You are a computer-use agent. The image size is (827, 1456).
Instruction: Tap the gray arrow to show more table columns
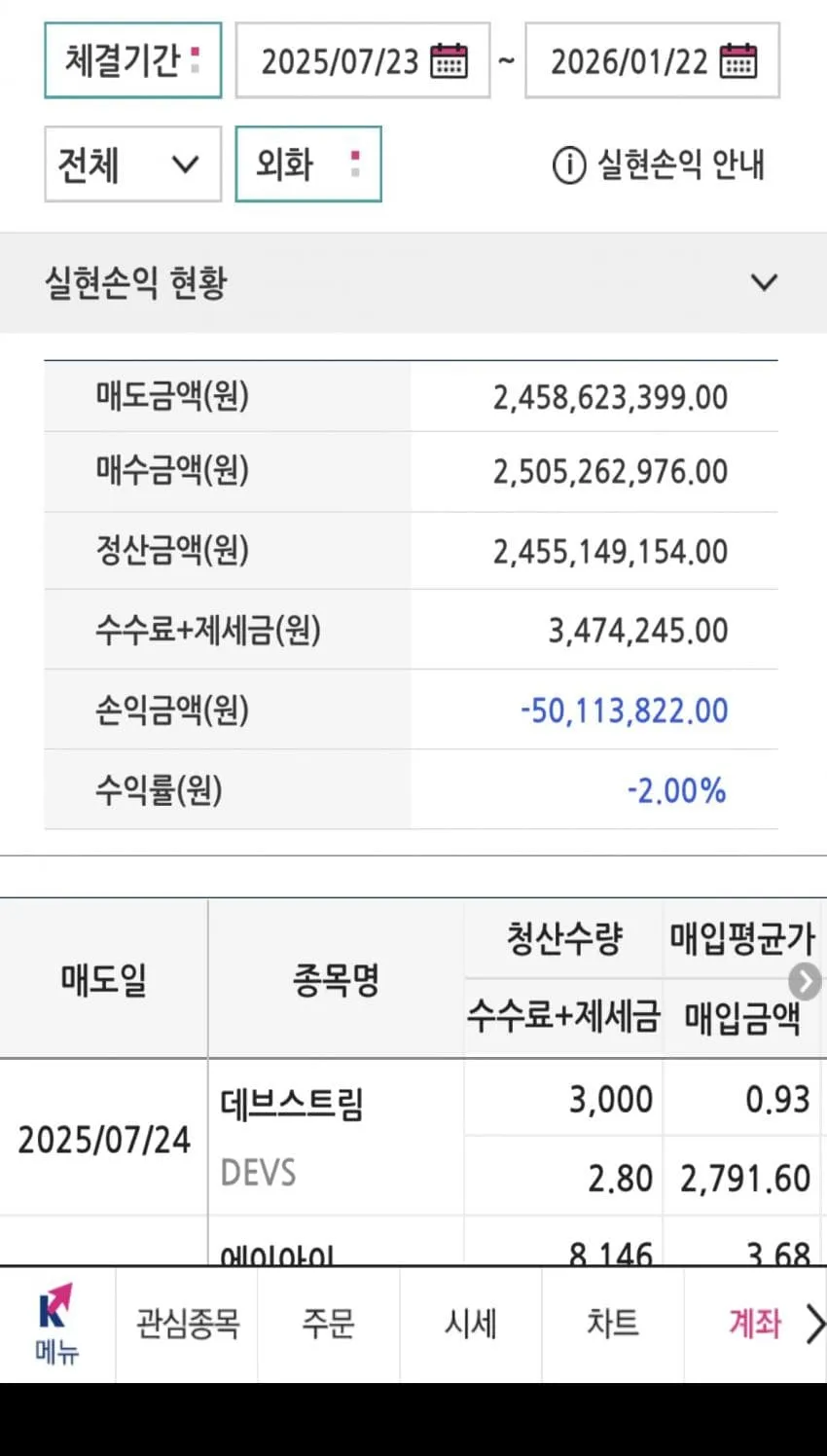pos(805,981)
